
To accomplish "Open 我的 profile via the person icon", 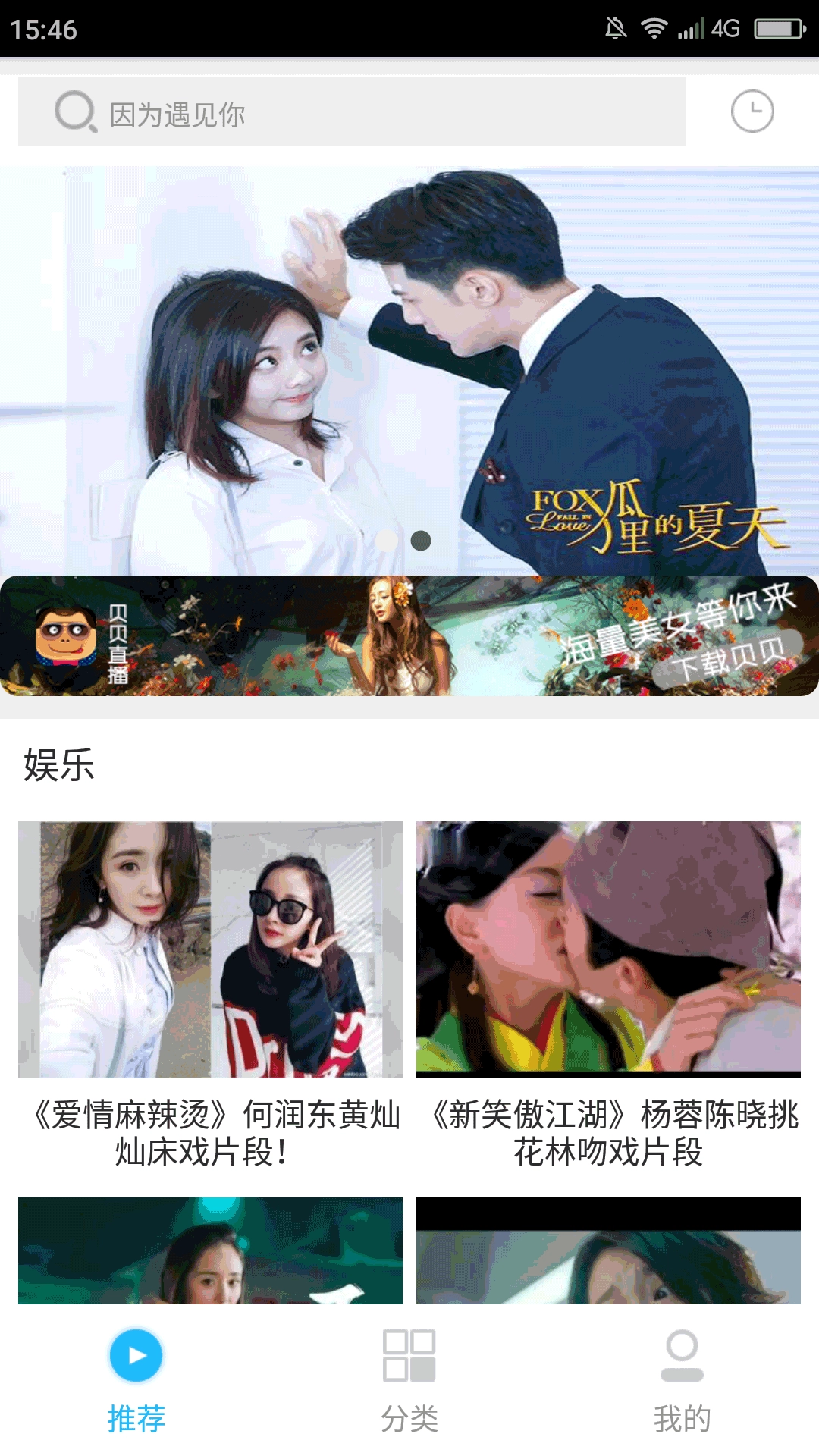I will pos(681,1357).
